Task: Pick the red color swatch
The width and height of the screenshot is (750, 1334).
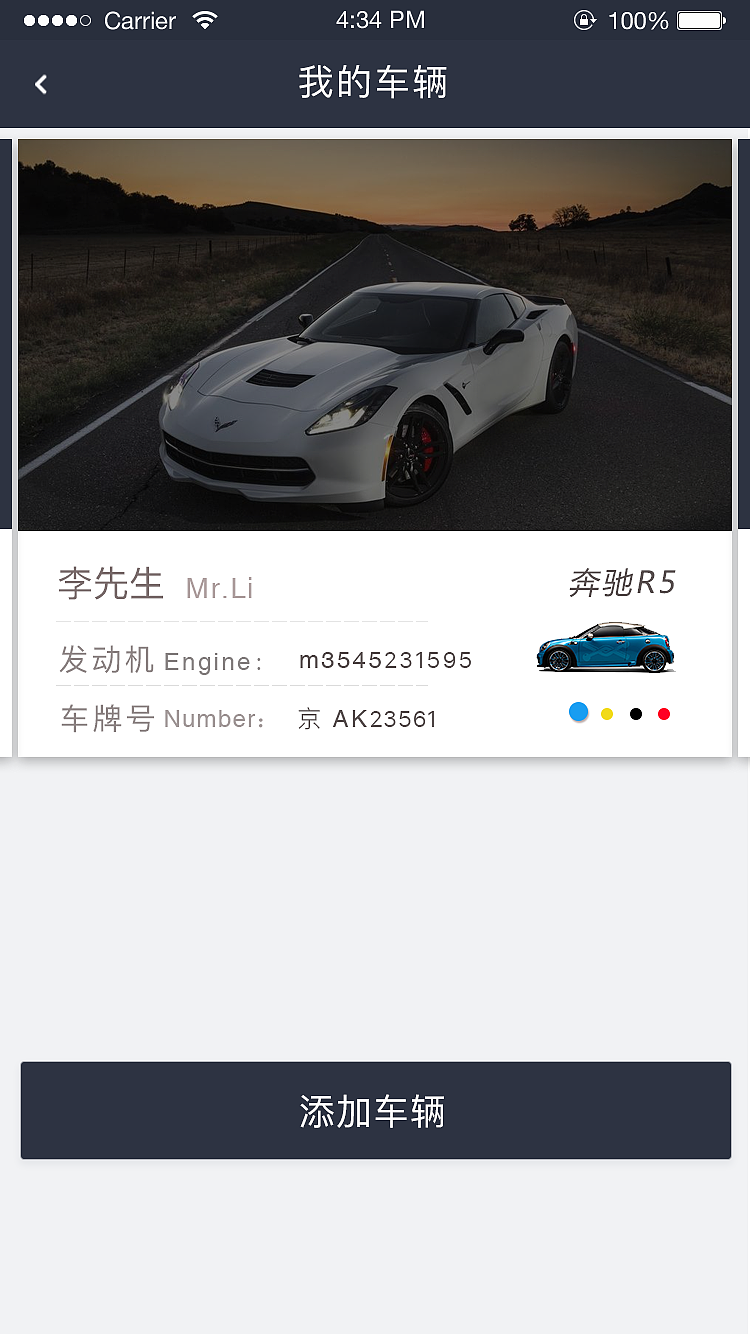Action: [x=664, y=713]
